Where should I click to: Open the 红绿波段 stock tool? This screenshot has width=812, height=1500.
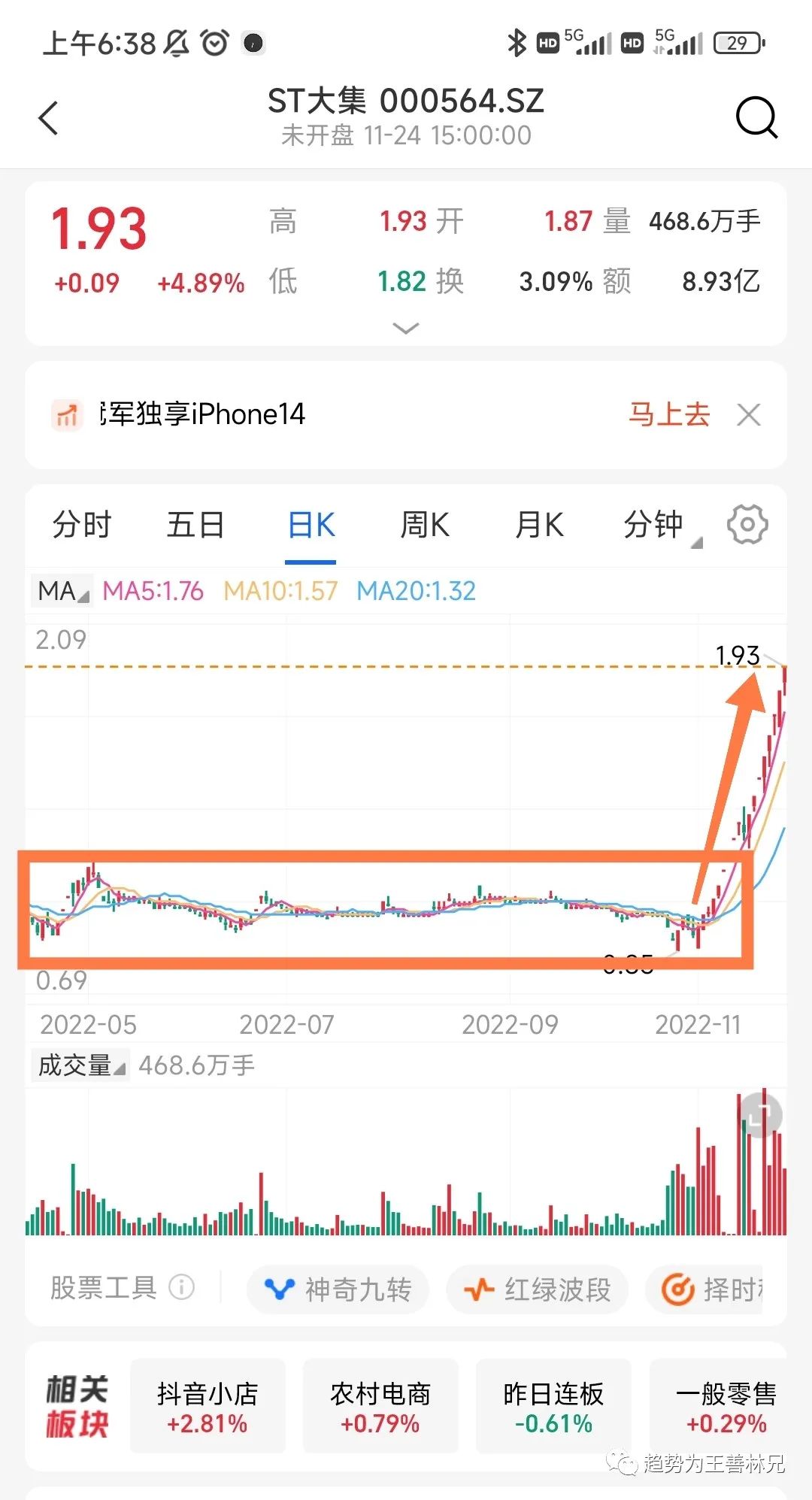tap(537, 1289)
